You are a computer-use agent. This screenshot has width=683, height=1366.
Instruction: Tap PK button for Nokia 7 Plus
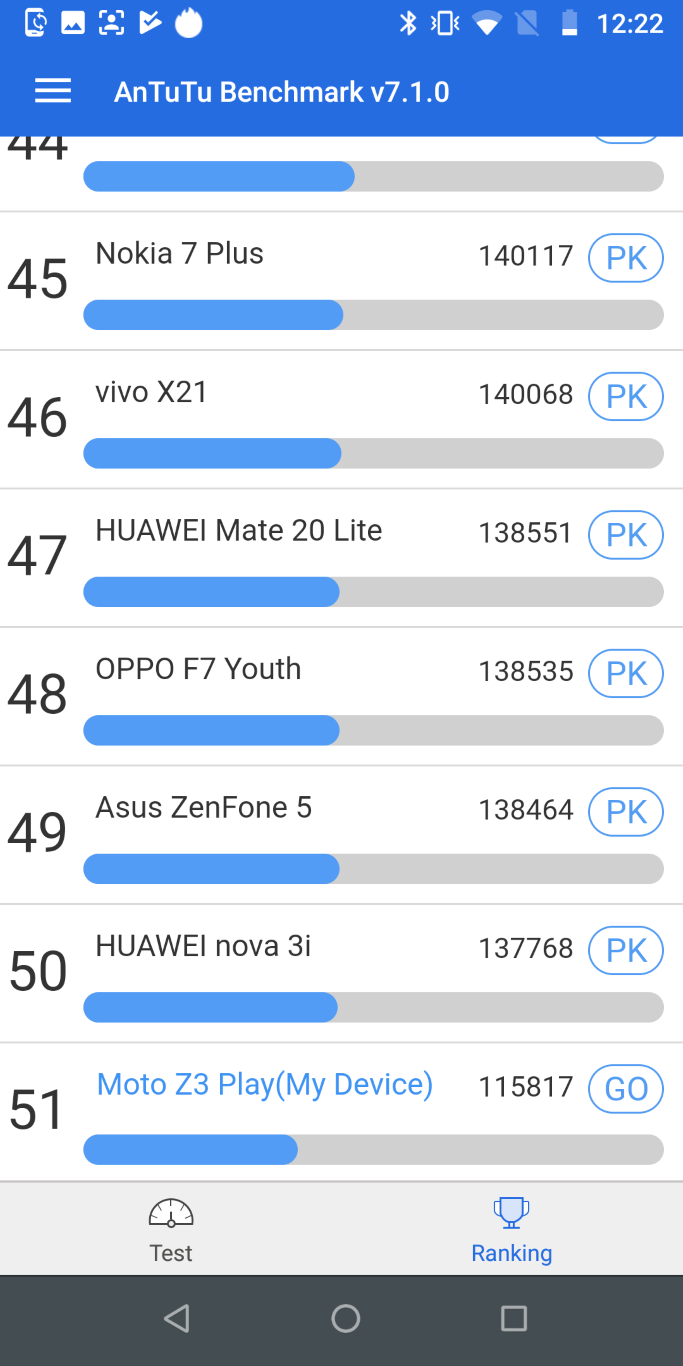626,258
